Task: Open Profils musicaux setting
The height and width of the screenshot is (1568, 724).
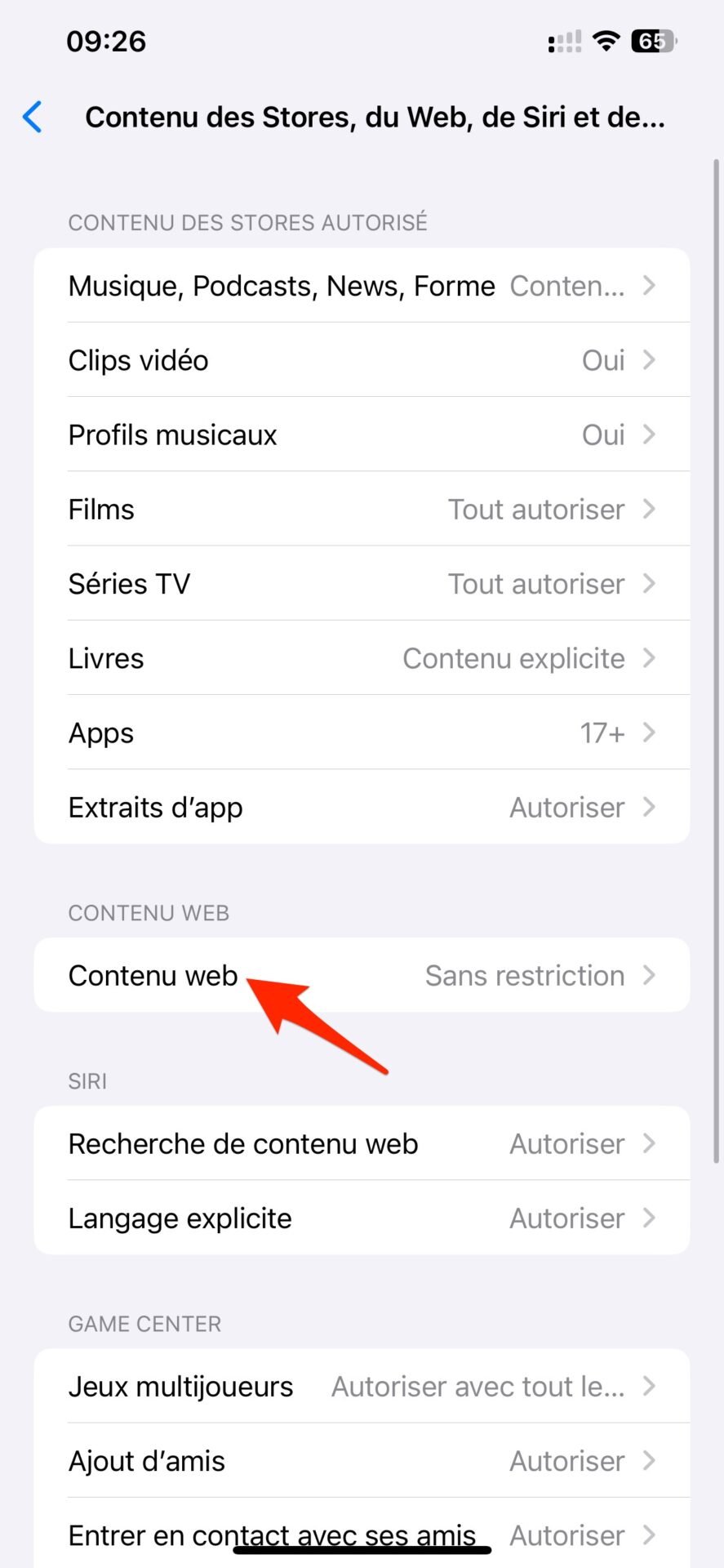Action: click(362, 434)
